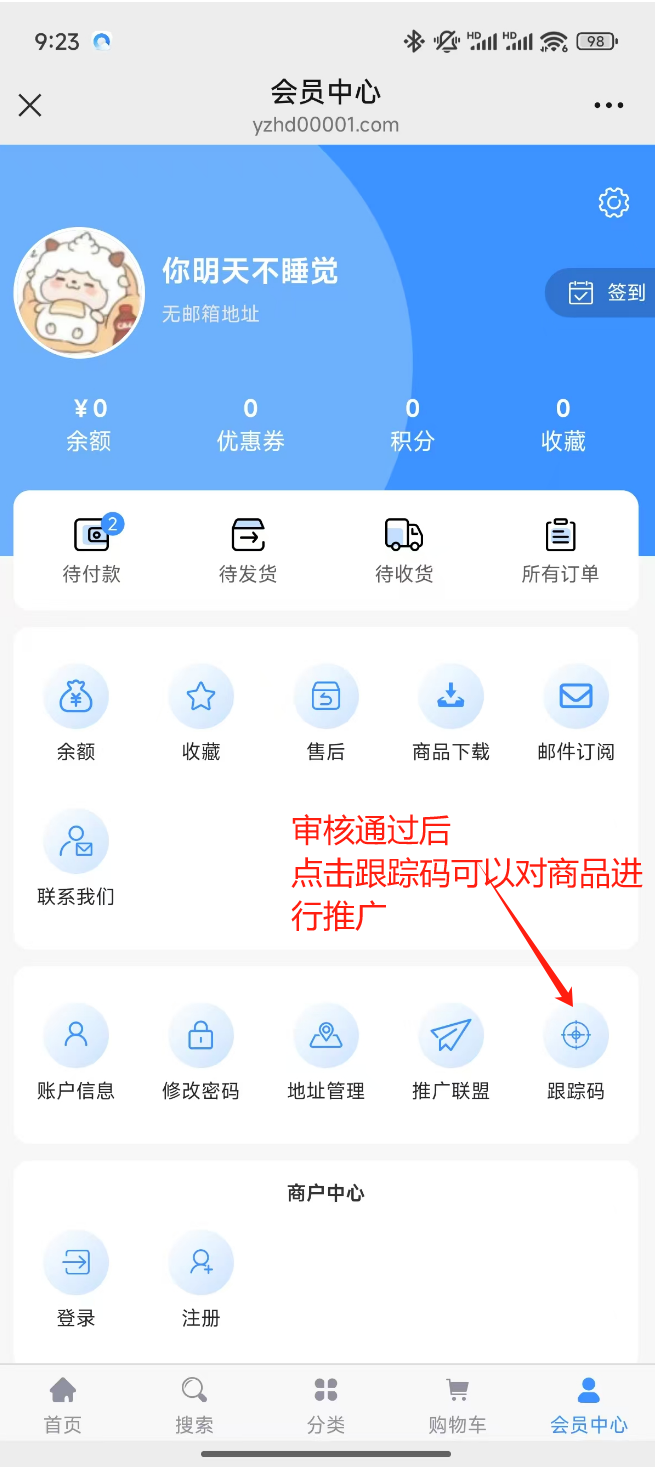Close the 会员中心 page

click(x=30, y=105)
